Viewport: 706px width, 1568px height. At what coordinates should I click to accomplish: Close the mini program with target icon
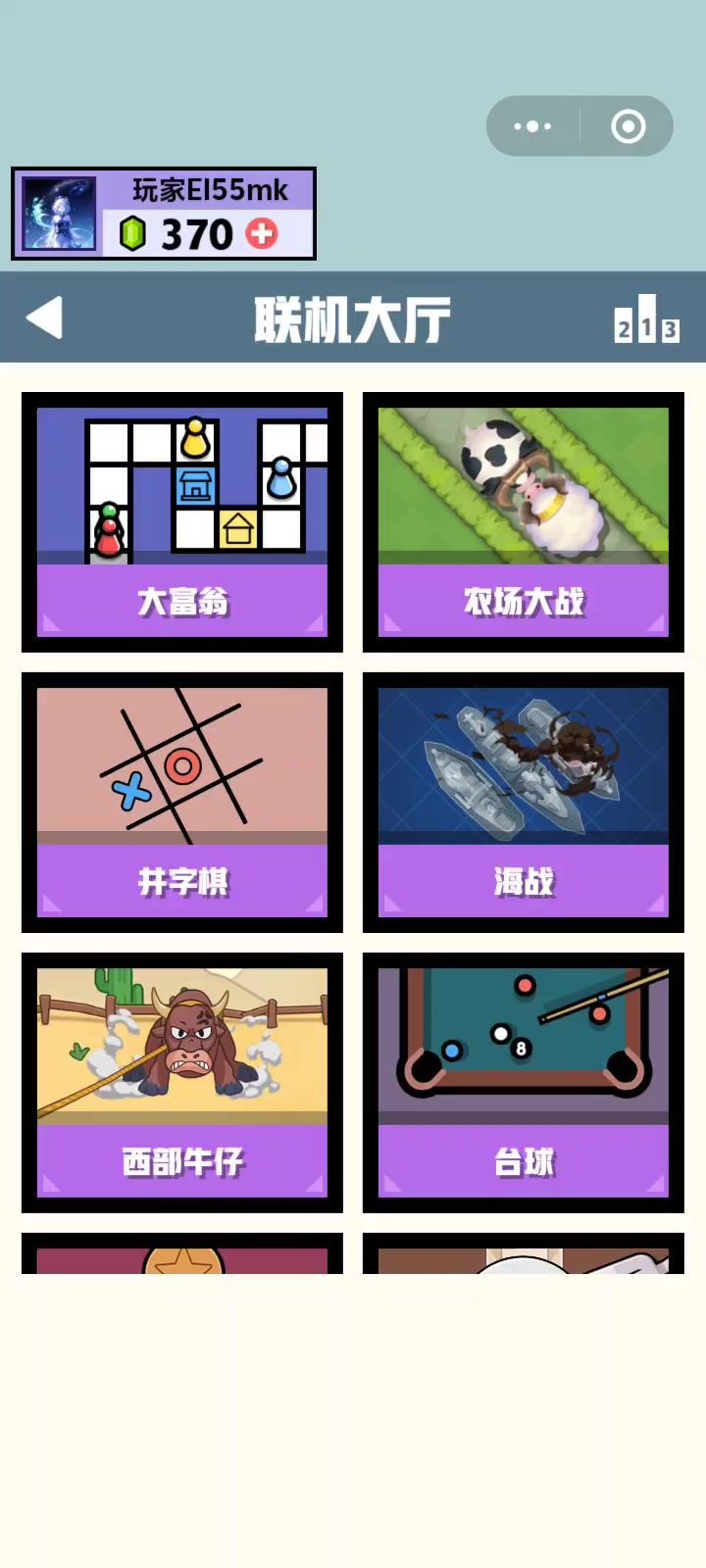pos(628,126)
